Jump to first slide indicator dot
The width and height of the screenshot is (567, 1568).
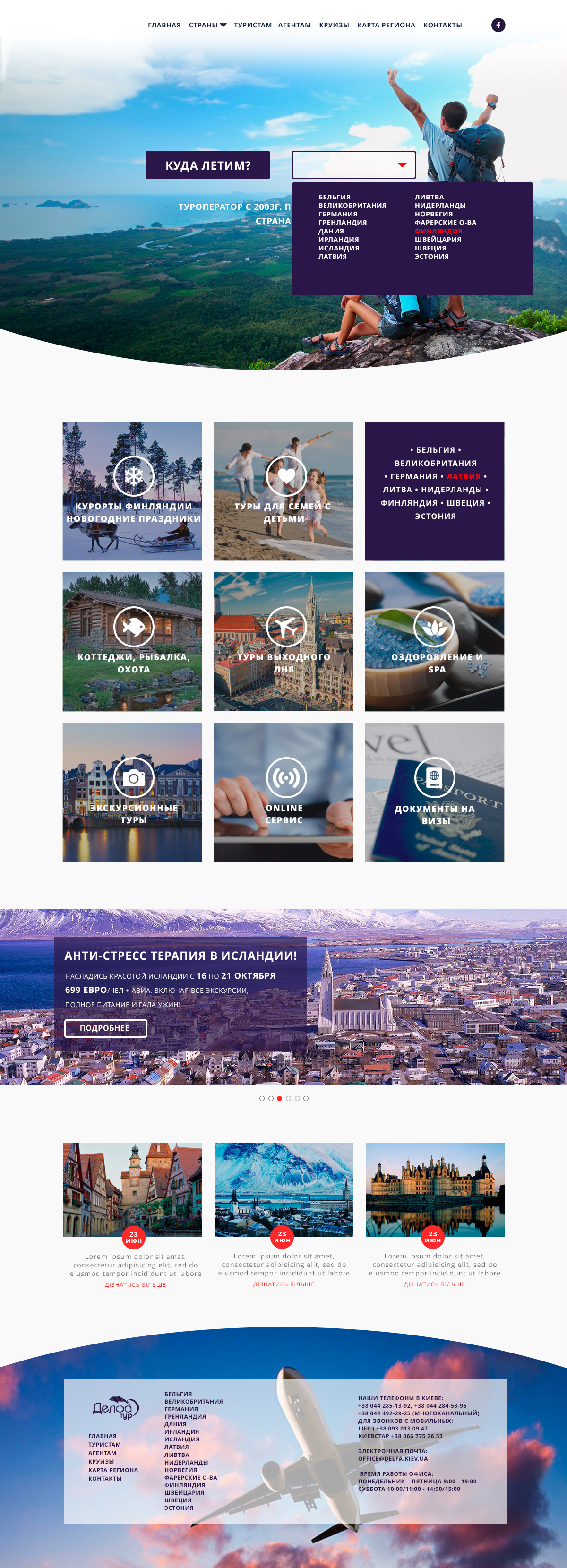click(x=262, y=1099)
